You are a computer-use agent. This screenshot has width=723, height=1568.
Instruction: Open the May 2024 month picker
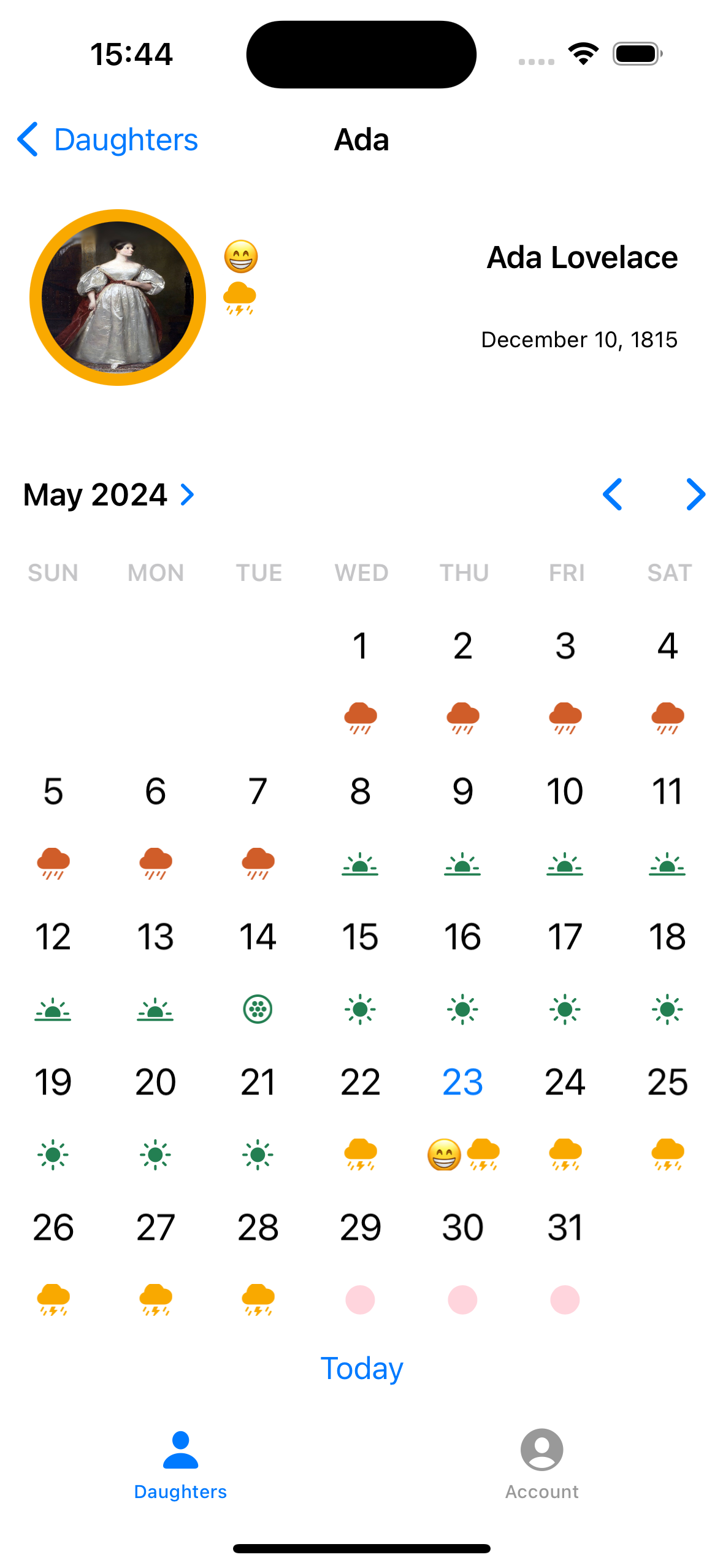click(109, 495)
